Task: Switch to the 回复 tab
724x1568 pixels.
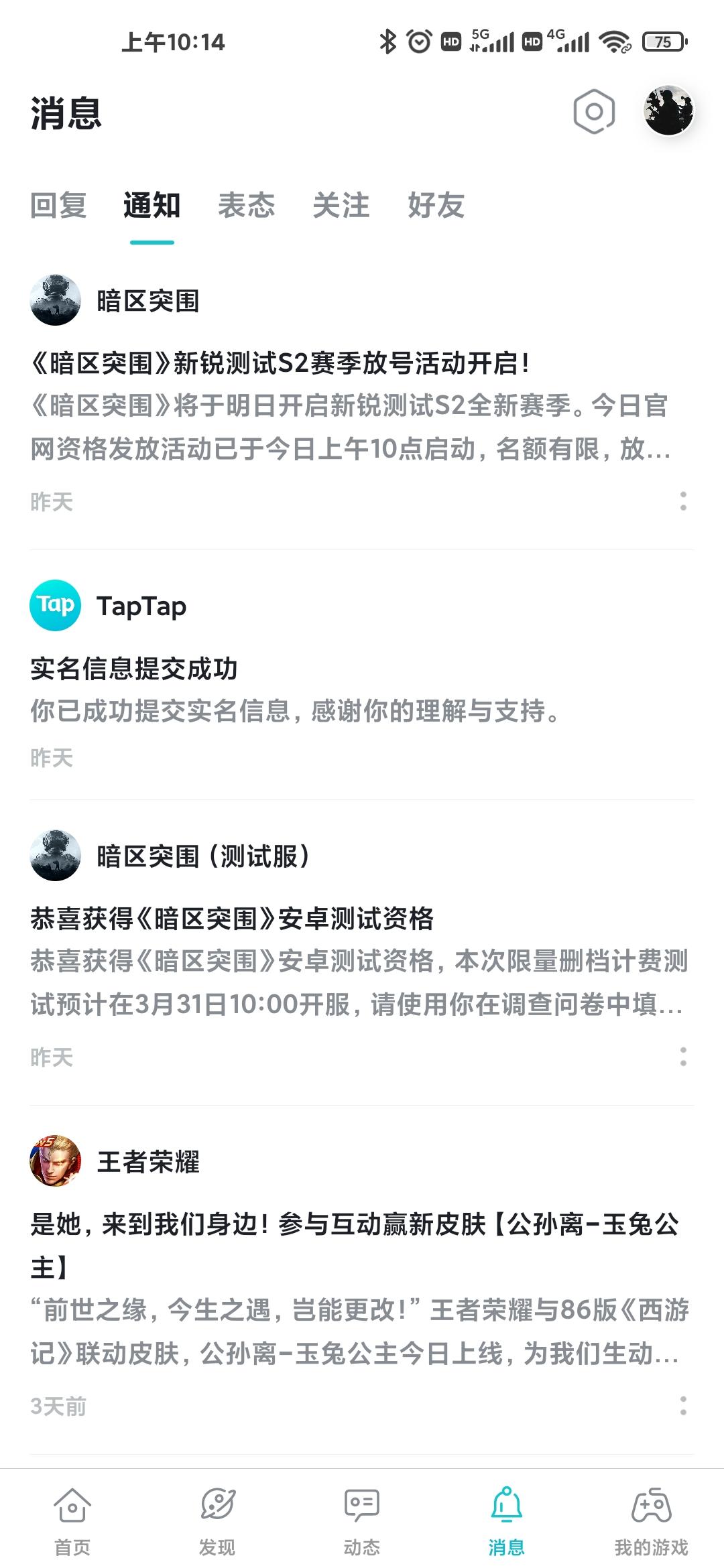Action: 58,205
